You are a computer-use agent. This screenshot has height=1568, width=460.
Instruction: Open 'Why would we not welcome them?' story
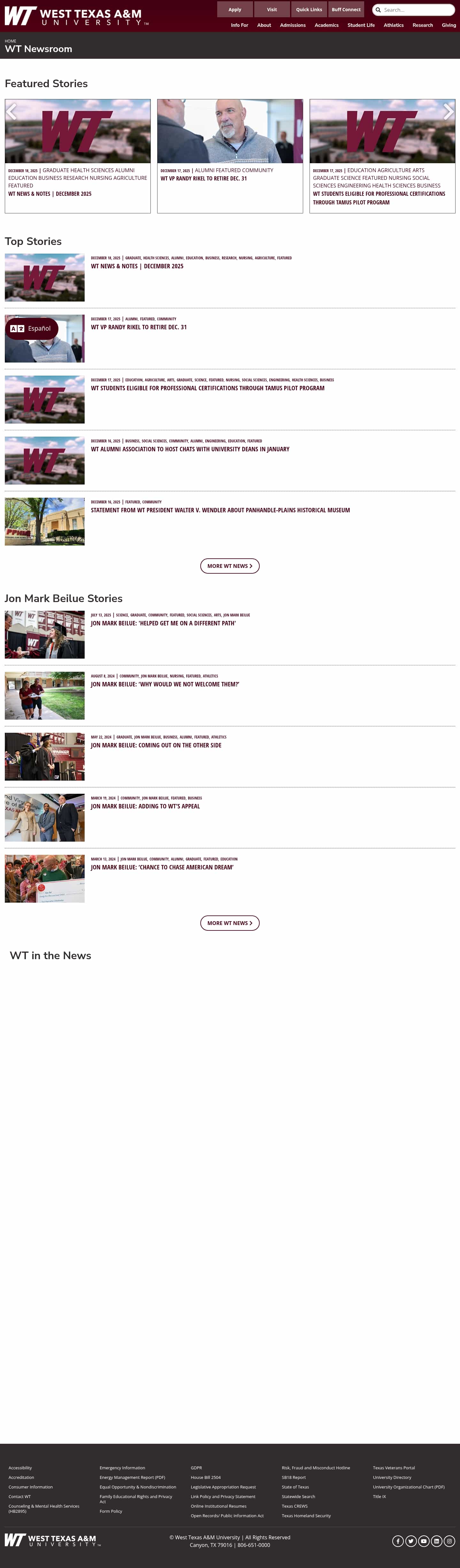coord(165,684)
